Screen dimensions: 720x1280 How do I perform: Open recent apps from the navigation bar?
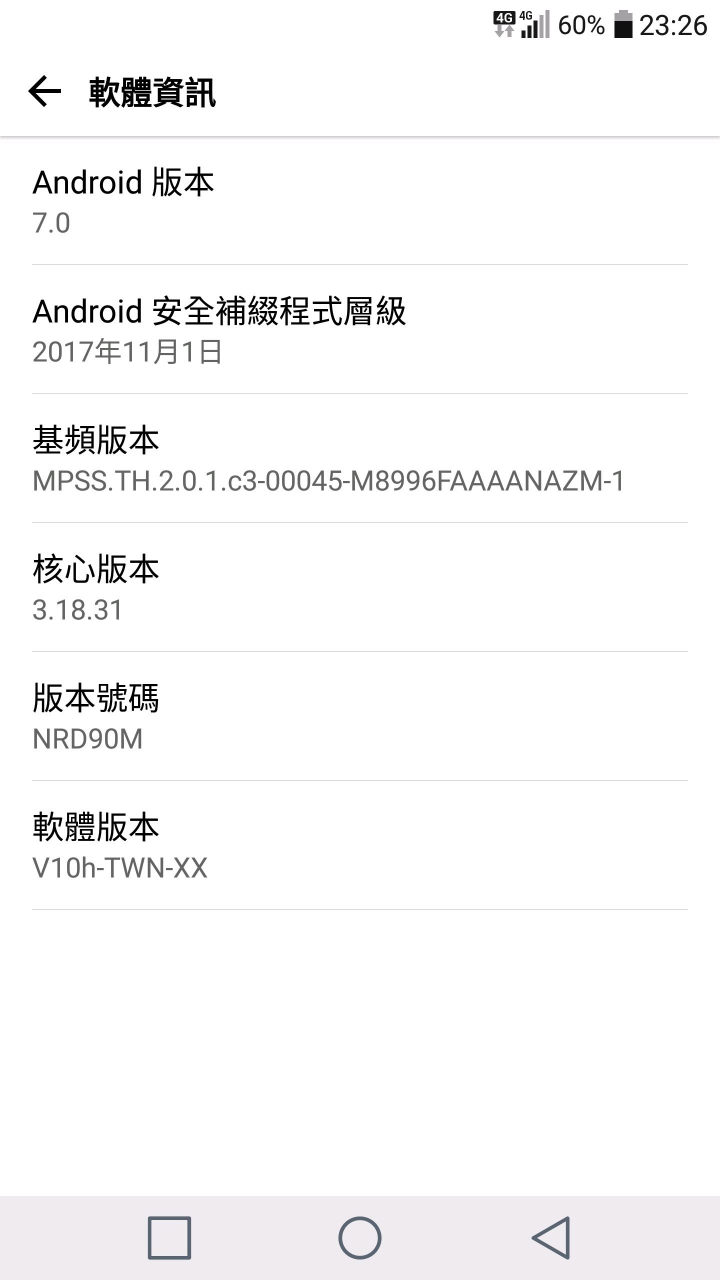pyautogui.click(x=169, y=1237)
